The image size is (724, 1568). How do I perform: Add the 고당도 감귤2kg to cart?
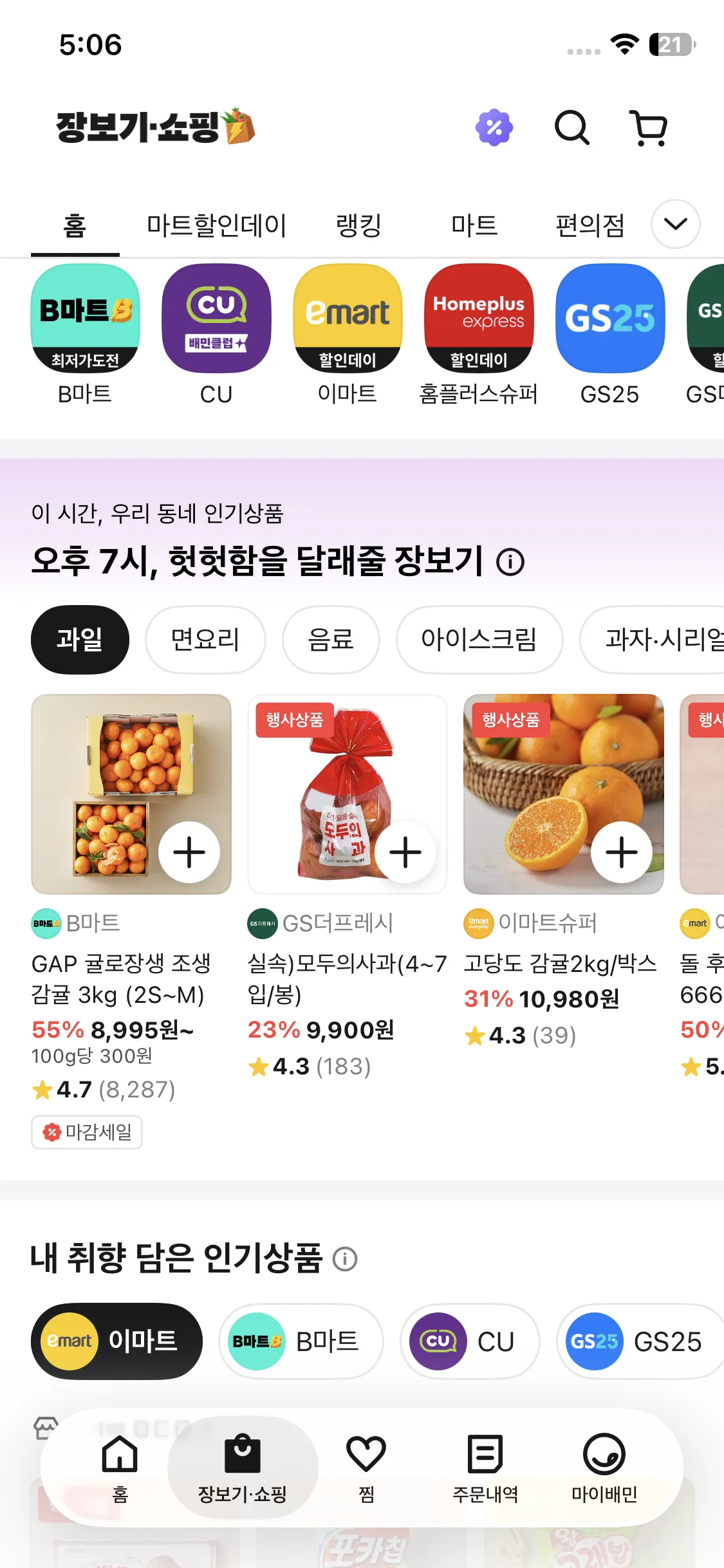(621, 852)
